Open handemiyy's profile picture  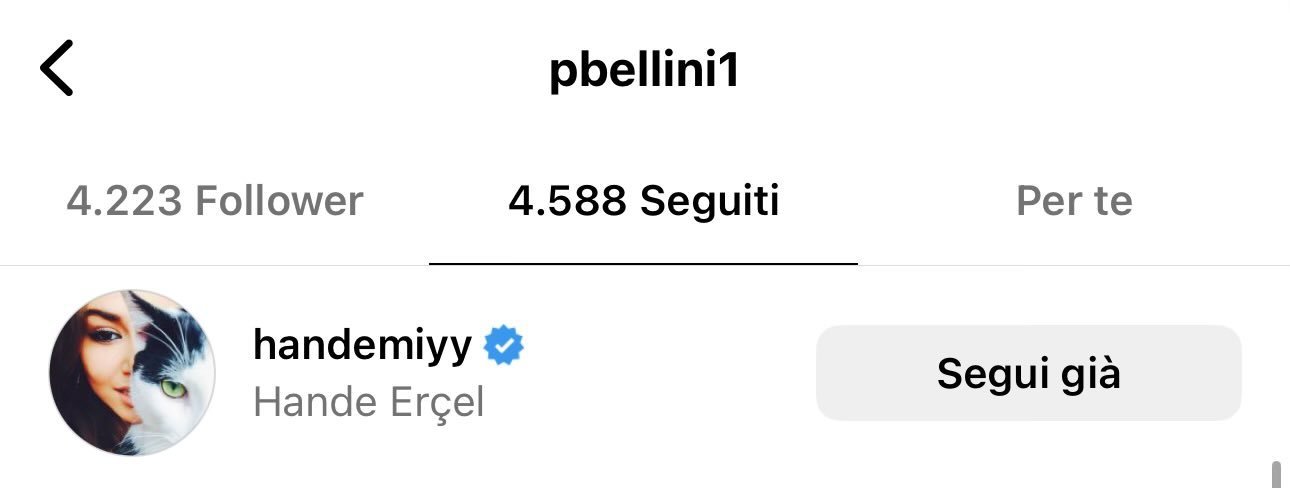pos(133,373)
